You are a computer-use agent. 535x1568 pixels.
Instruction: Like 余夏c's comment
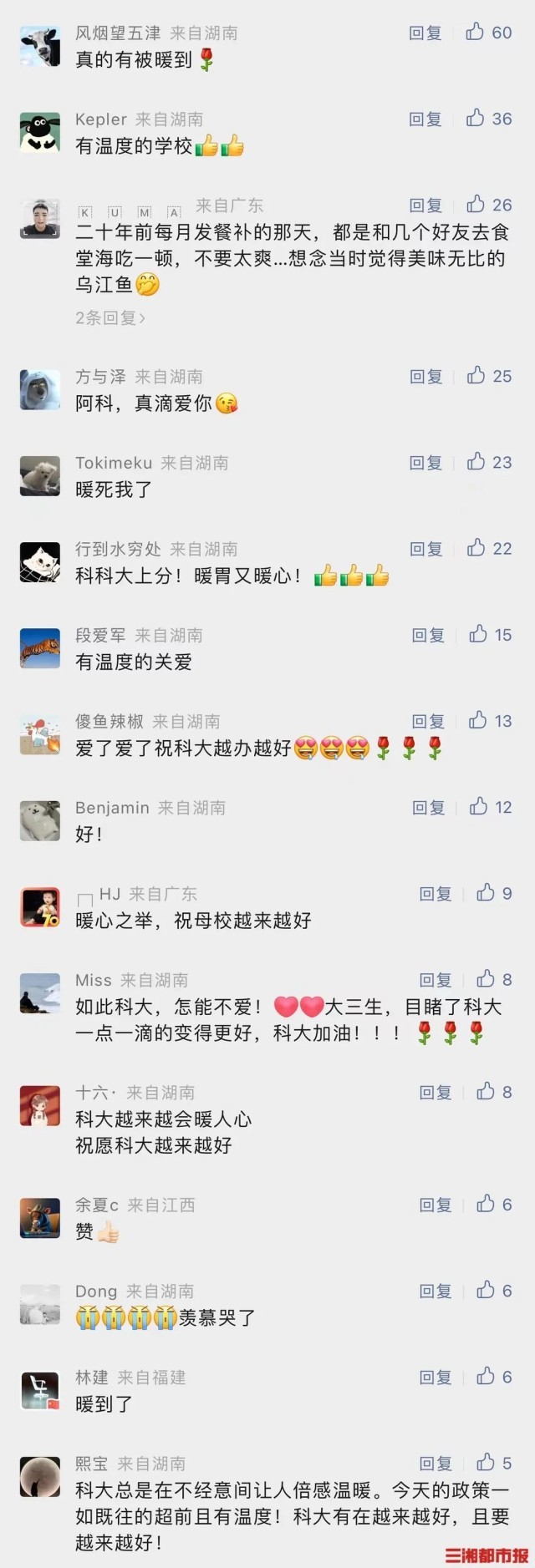coord(486,1205)
